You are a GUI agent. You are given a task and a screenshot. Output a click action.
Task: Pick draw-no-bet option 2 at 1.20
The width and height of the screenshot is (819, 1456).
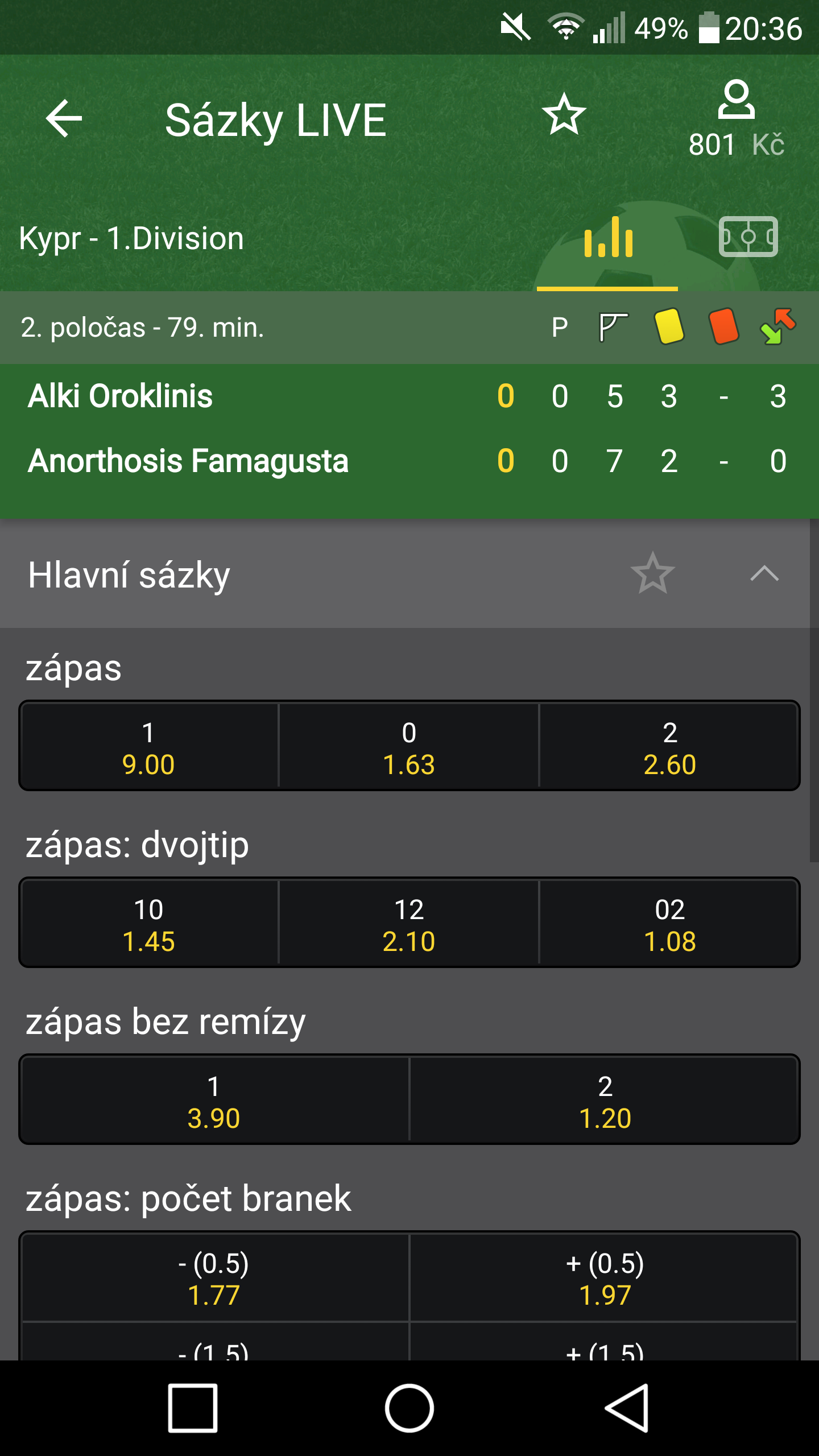604,1099
